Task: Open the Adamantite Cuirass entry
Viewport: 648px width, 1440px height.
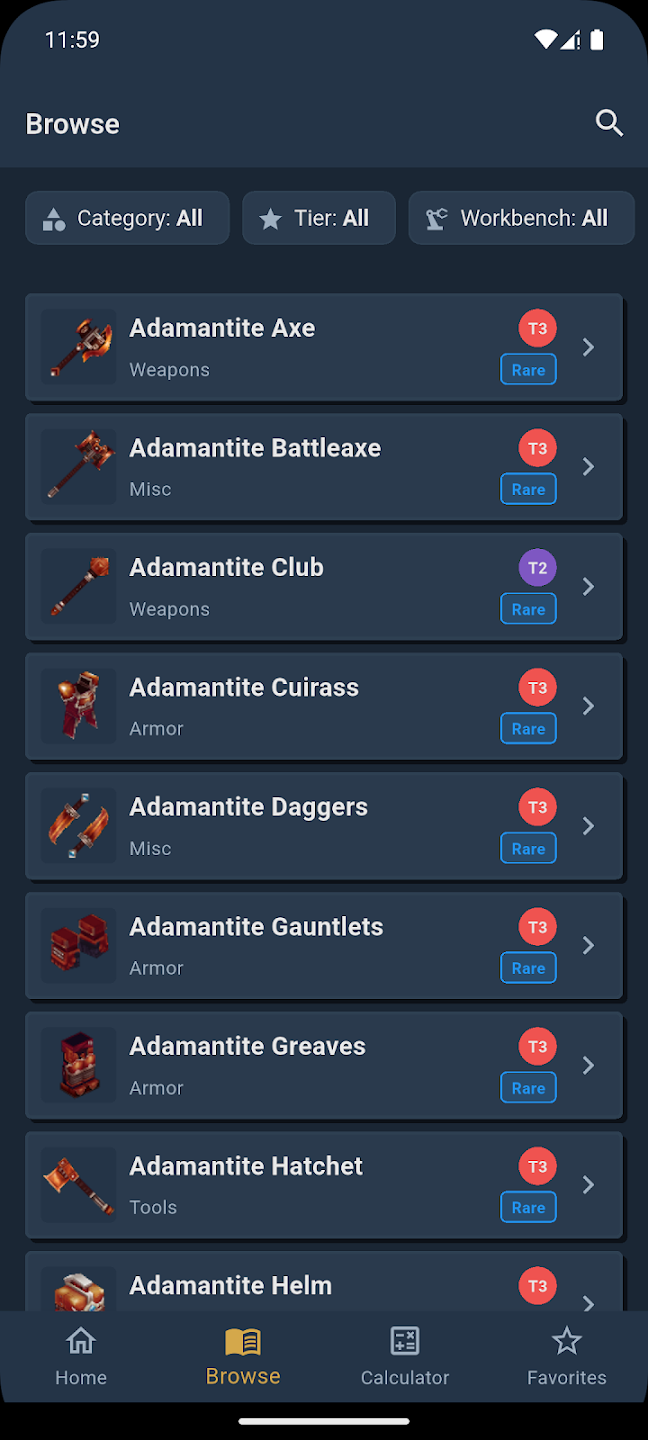Action: (x=323, y=707)
